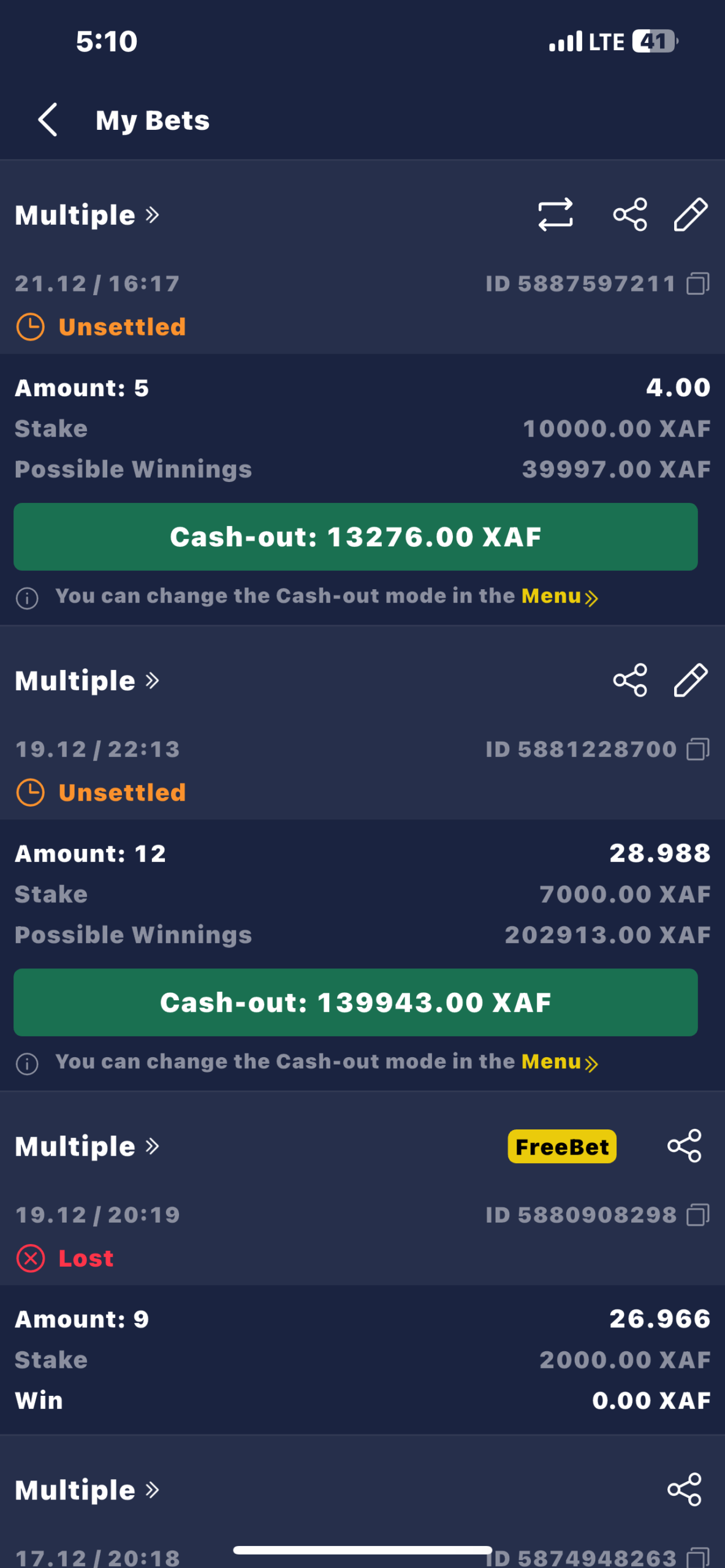This screenshot has height=1568, width=725.
Task: Go back from My Bets
Action: [48, 119]
